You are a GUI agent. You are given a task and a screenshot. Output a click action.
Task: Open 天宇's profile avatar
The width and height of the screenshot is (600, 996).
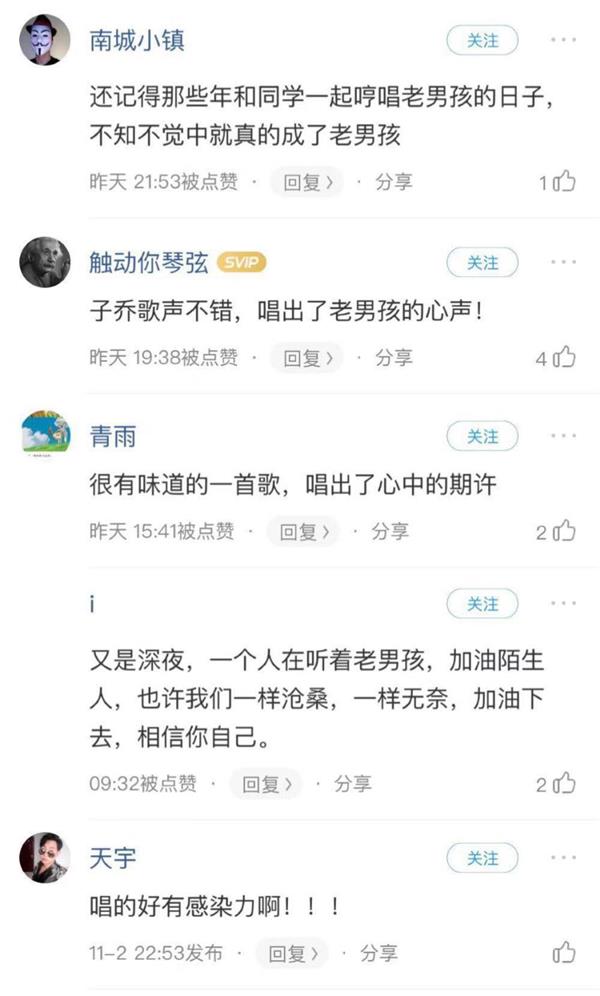click(x=45, y=858)
